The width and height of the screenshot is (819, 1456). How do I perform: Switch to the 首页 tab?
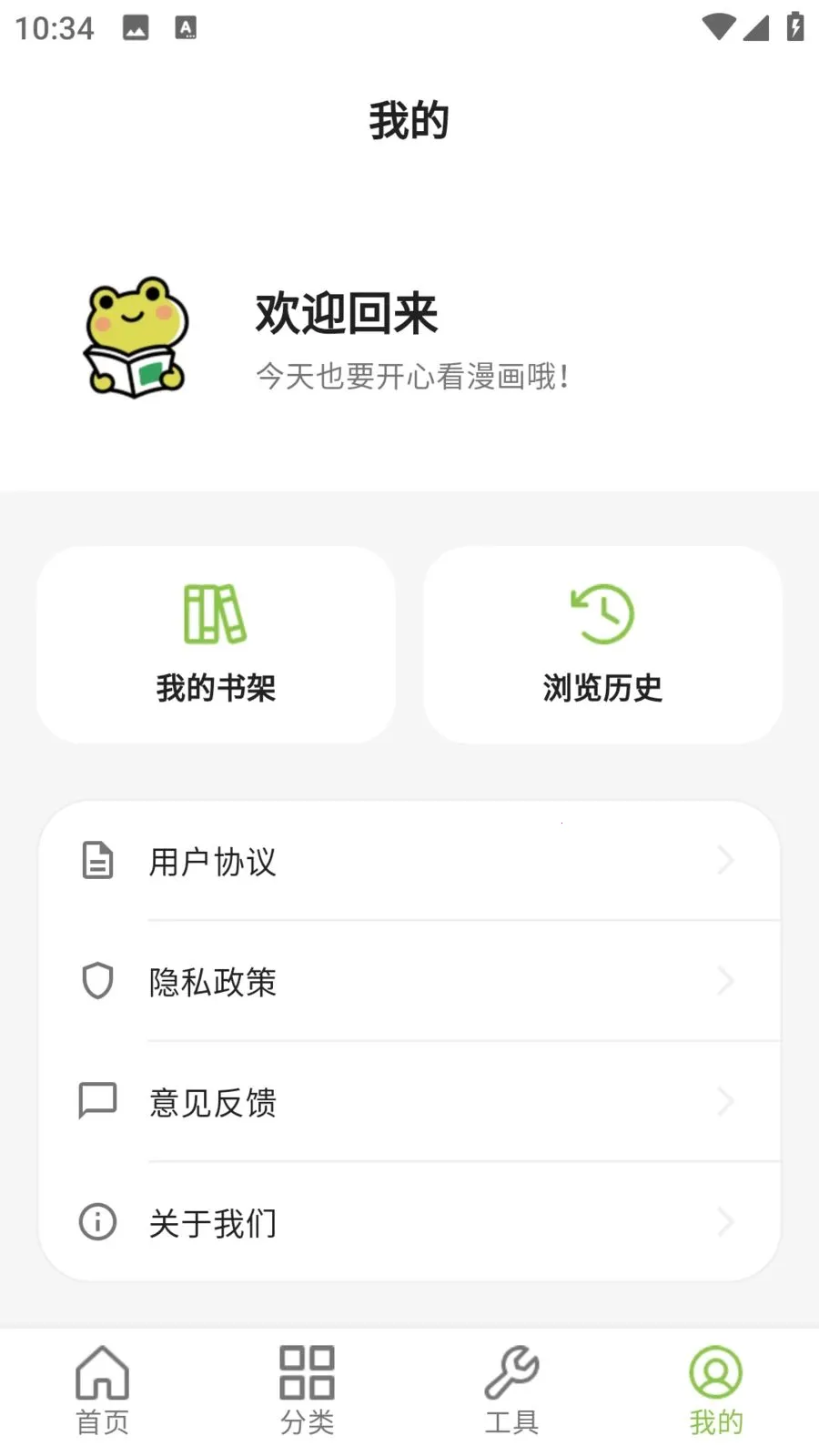(x=102, y=1392)
